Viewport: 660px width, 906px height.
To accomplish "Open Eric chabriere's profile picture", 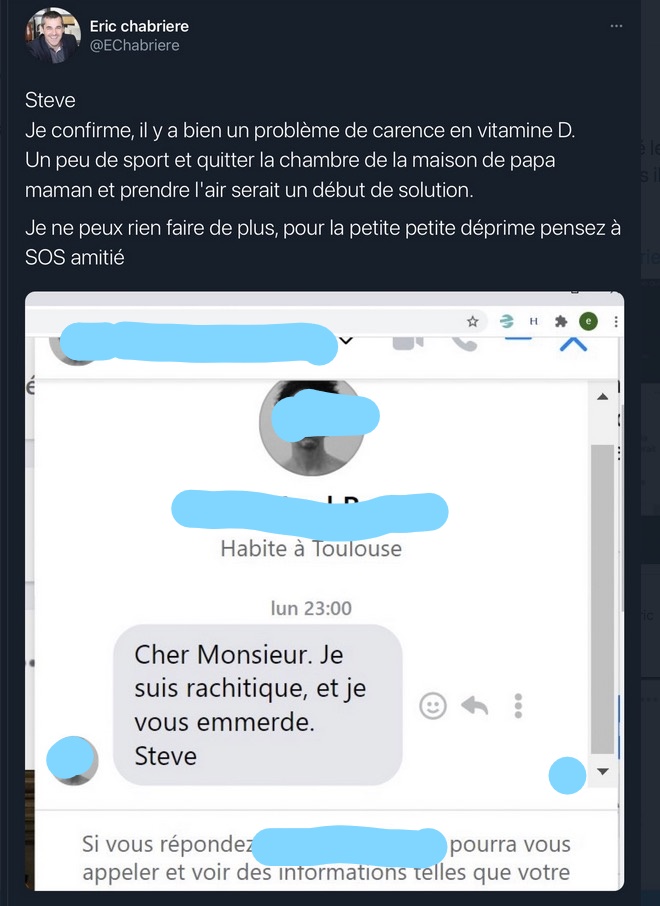I will coord(53,36).
